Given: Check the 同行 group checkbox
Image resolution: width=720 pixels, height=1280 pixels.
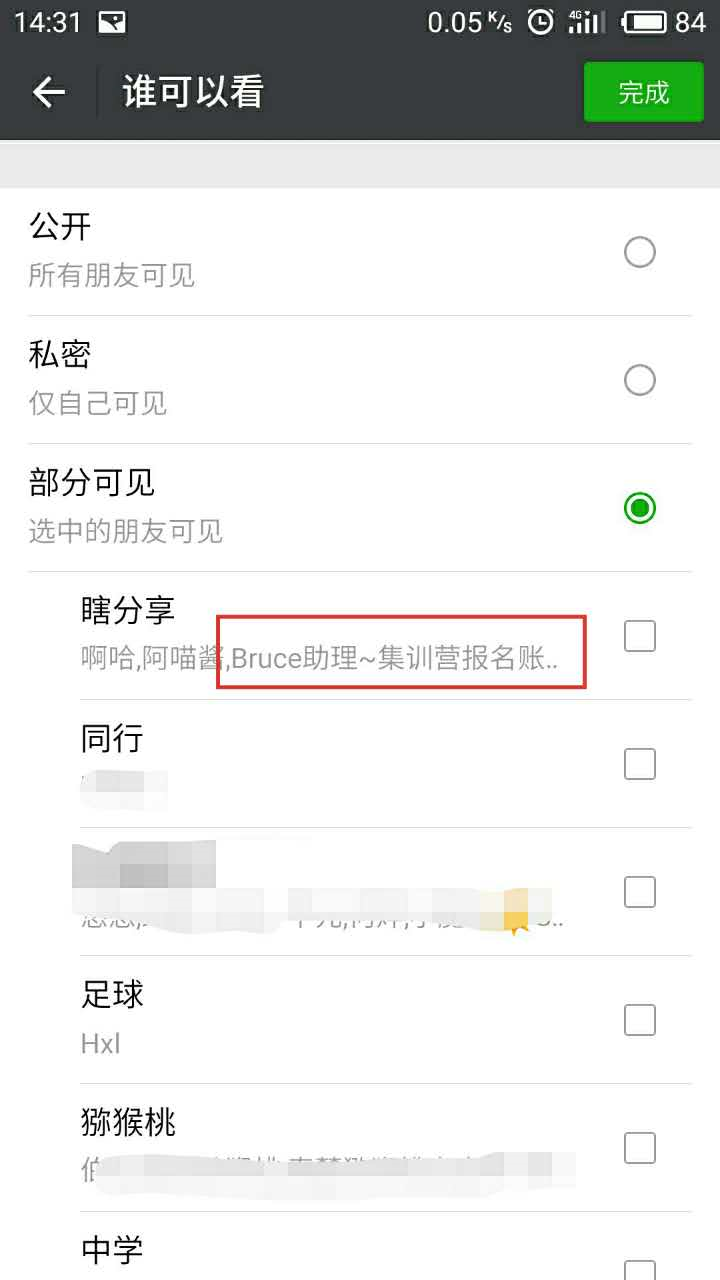Looking at the screenshot, I should (639, 764).
